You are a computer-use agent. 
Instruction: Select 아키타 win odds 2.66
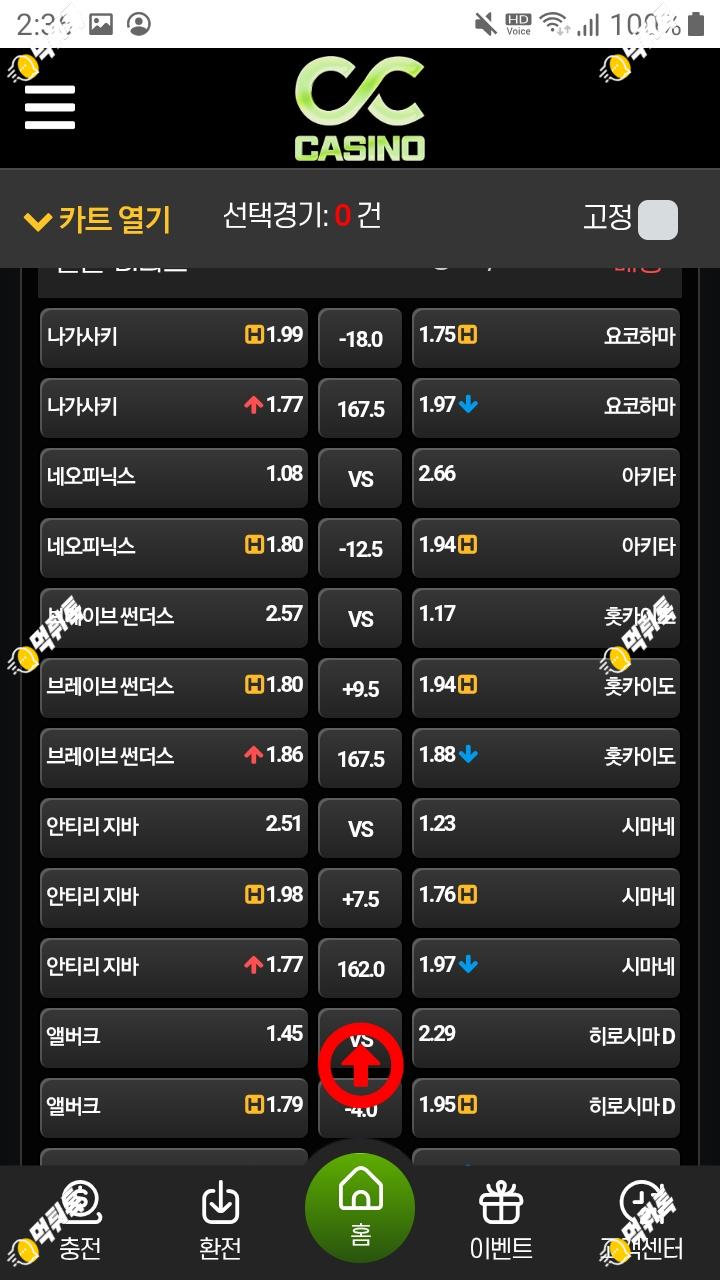coord(545,477)
